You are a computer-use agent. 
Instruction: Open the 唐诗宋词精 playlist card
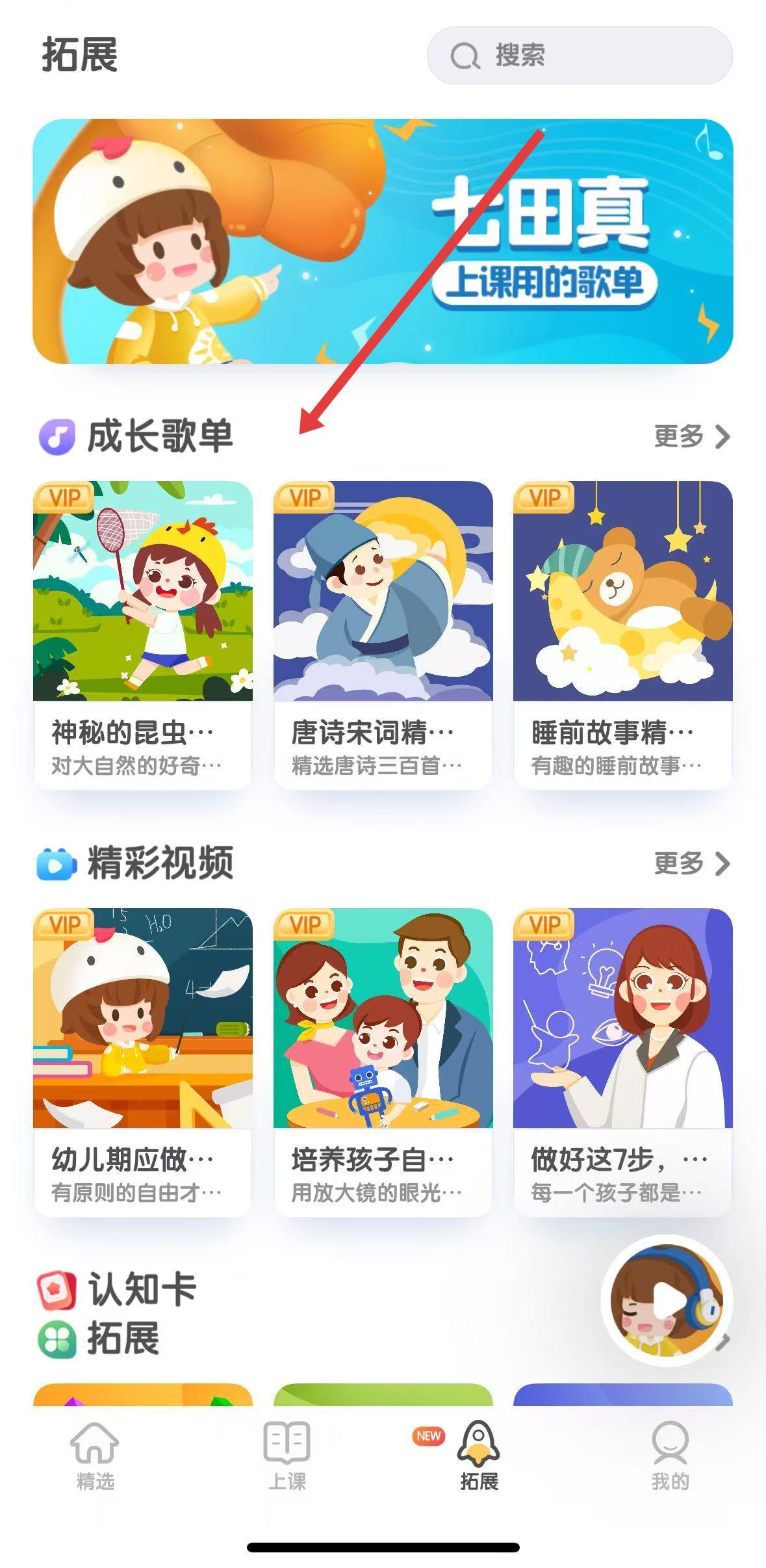[383, 634]
